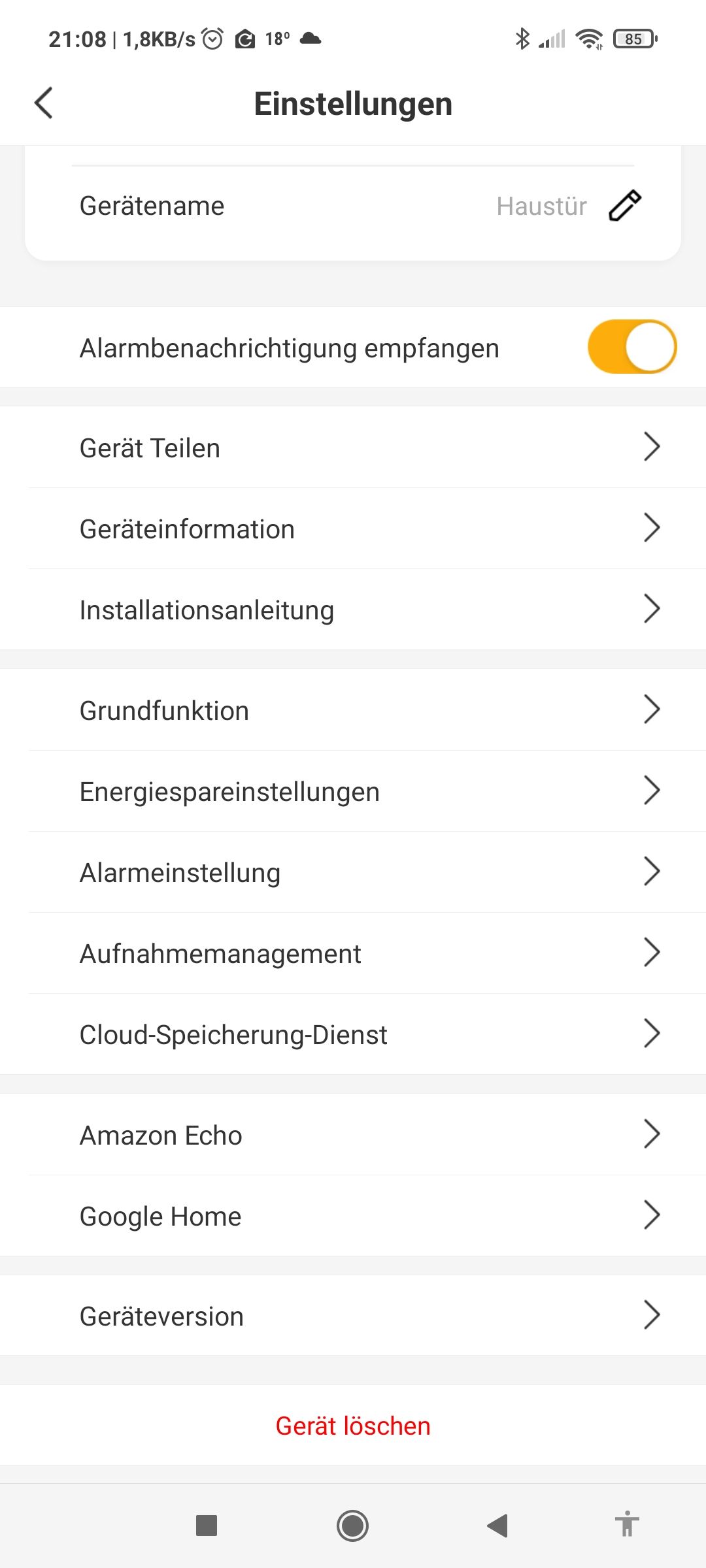This screenshot has height=1568, width=706.
Task: Open Gerät Teilen
Action: point(353,448)
